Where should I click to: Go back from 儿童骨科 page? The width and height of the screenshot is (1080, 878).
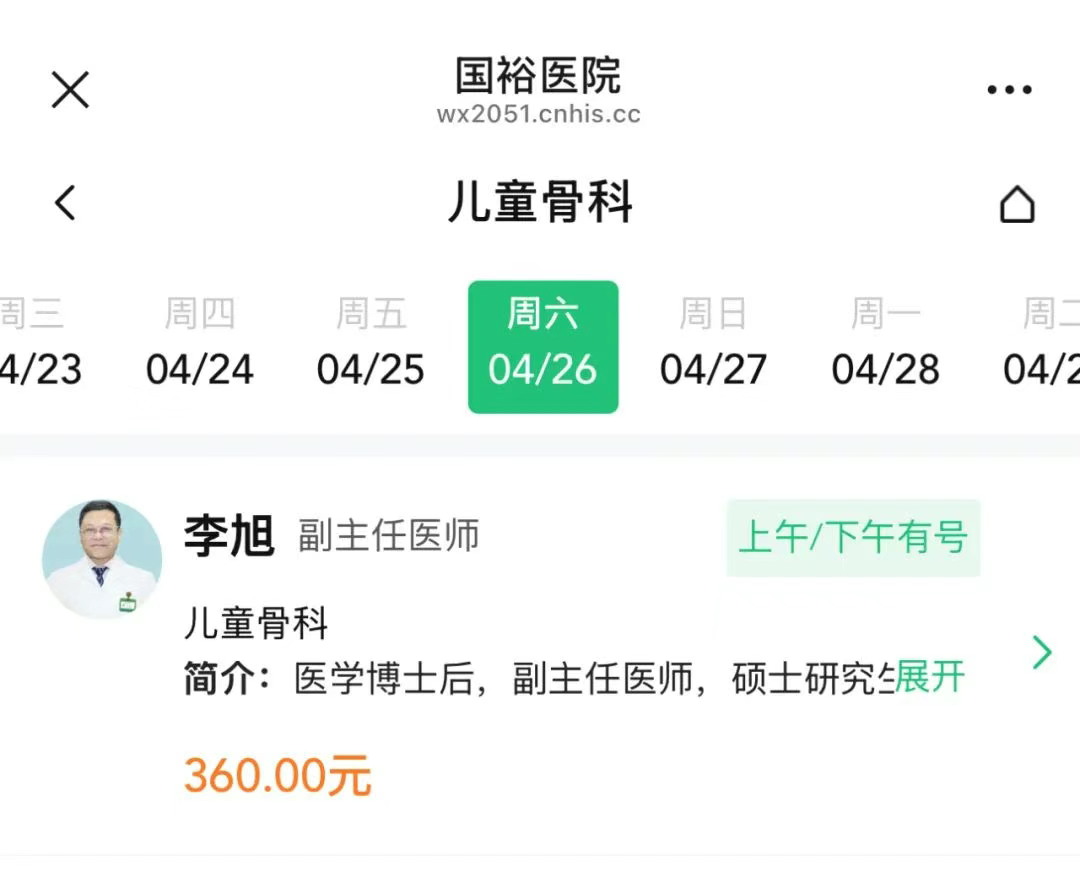(65, 204)
